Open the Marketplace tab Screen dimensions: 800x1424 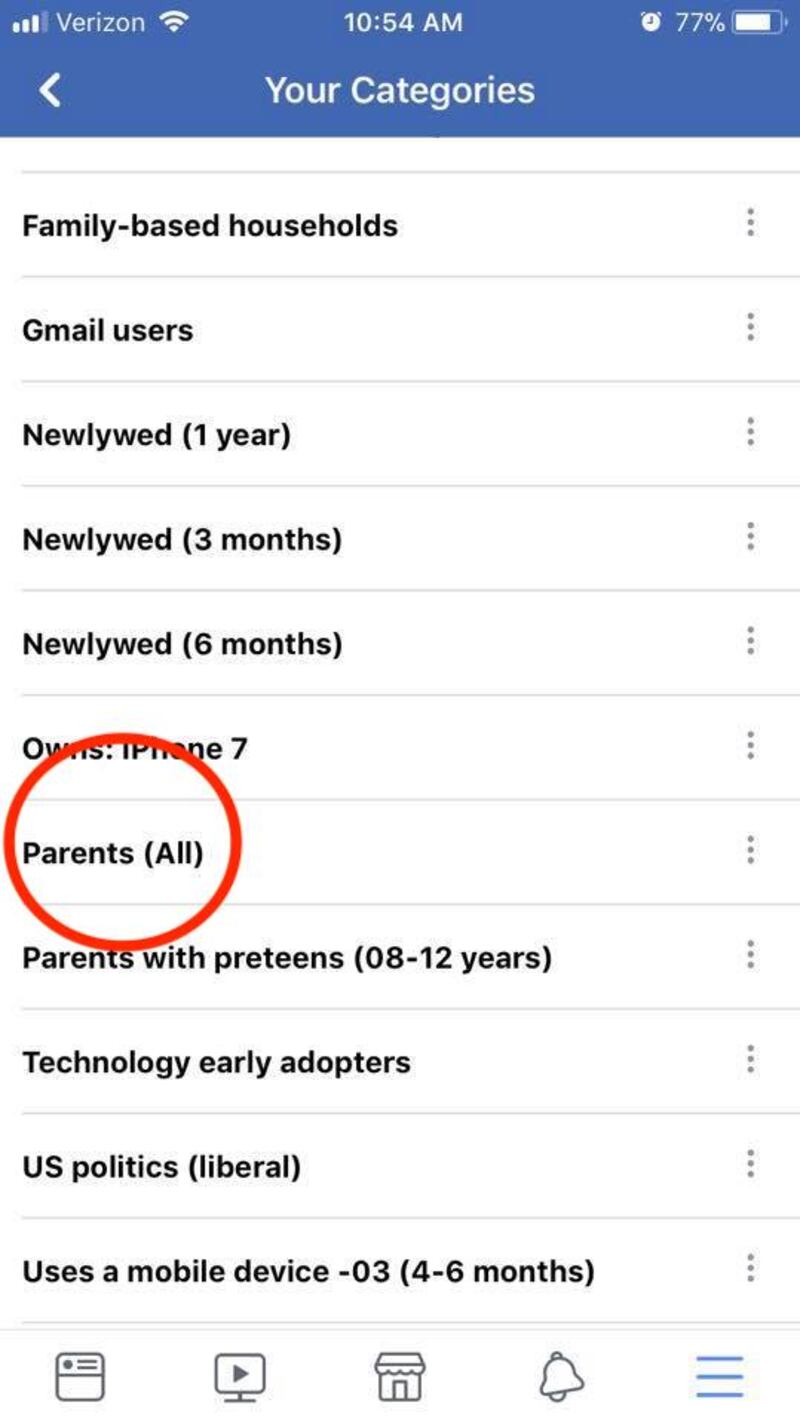400,1377
